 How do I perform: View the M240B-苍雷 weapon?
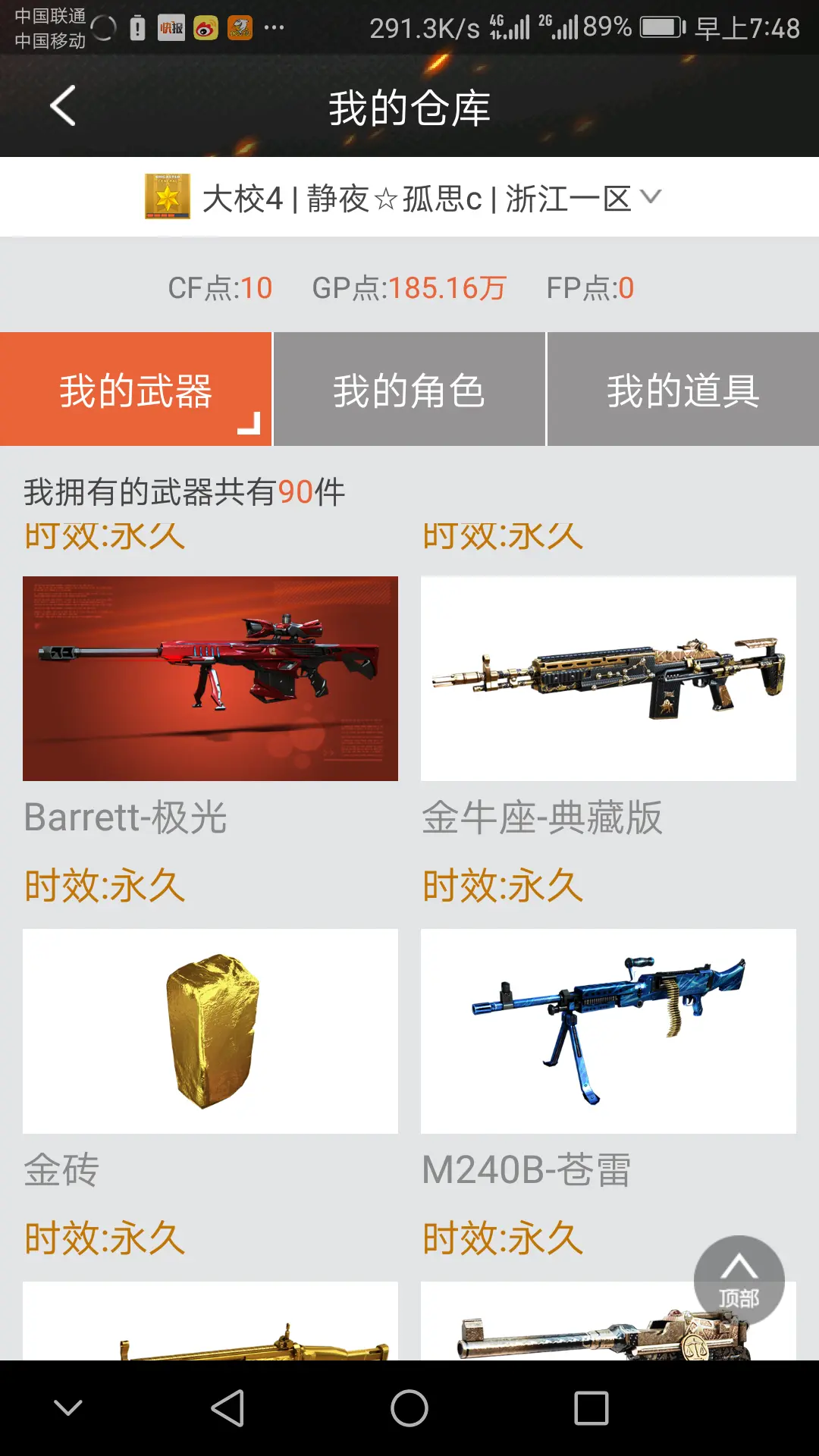[x=608, y=1031]
